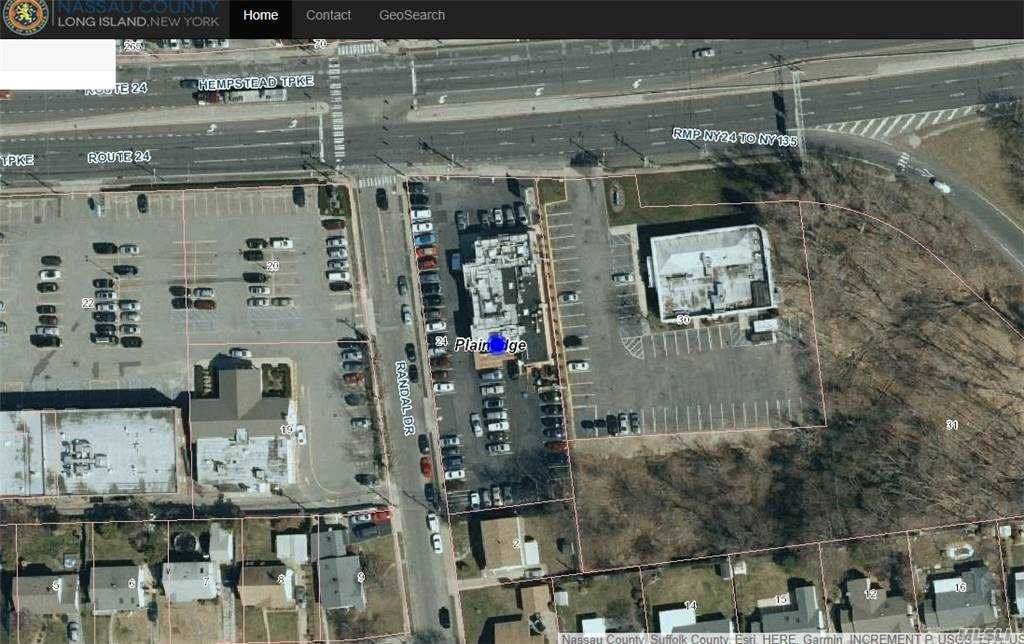
Task: Tap the blue location marker on the map
Action: [x=497, y=344]
